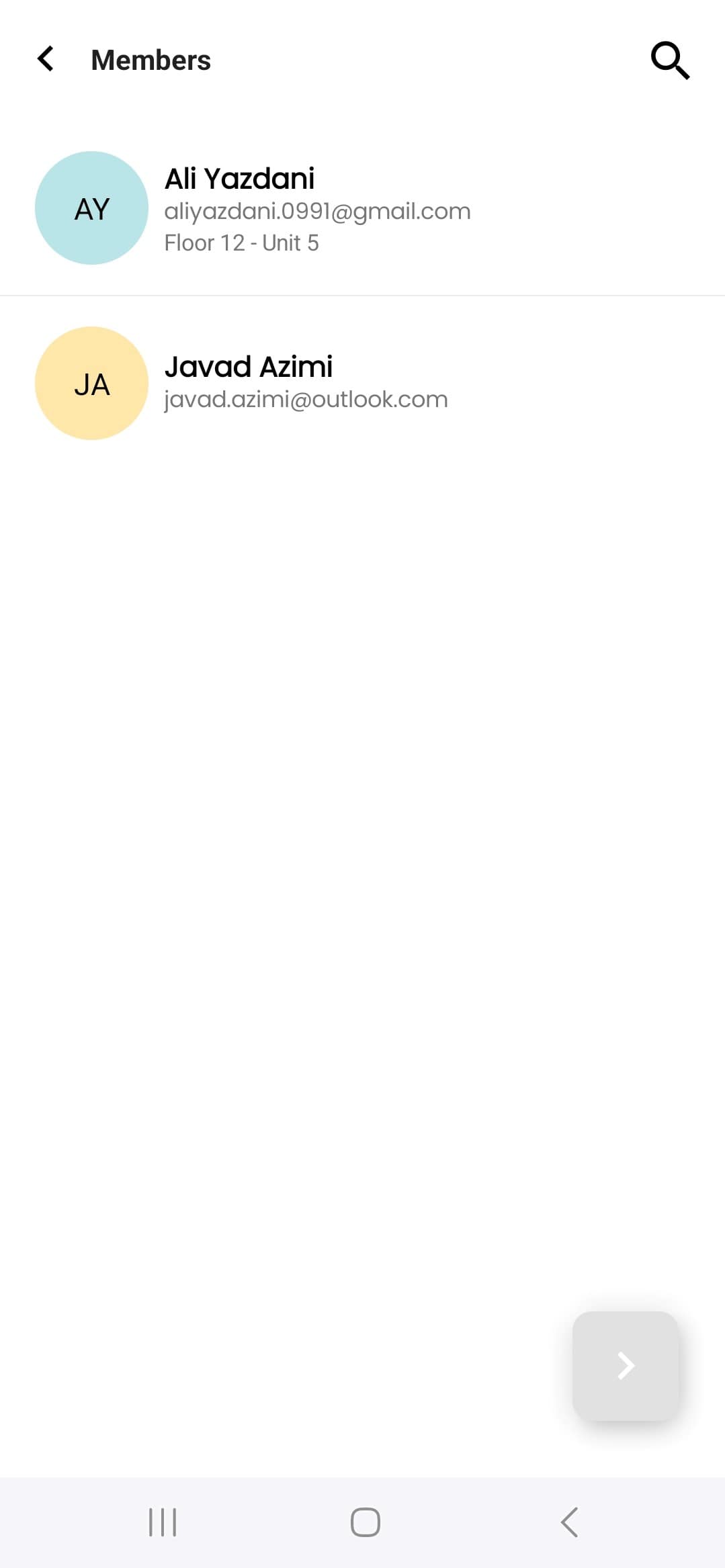Open member search

[670, 60]
